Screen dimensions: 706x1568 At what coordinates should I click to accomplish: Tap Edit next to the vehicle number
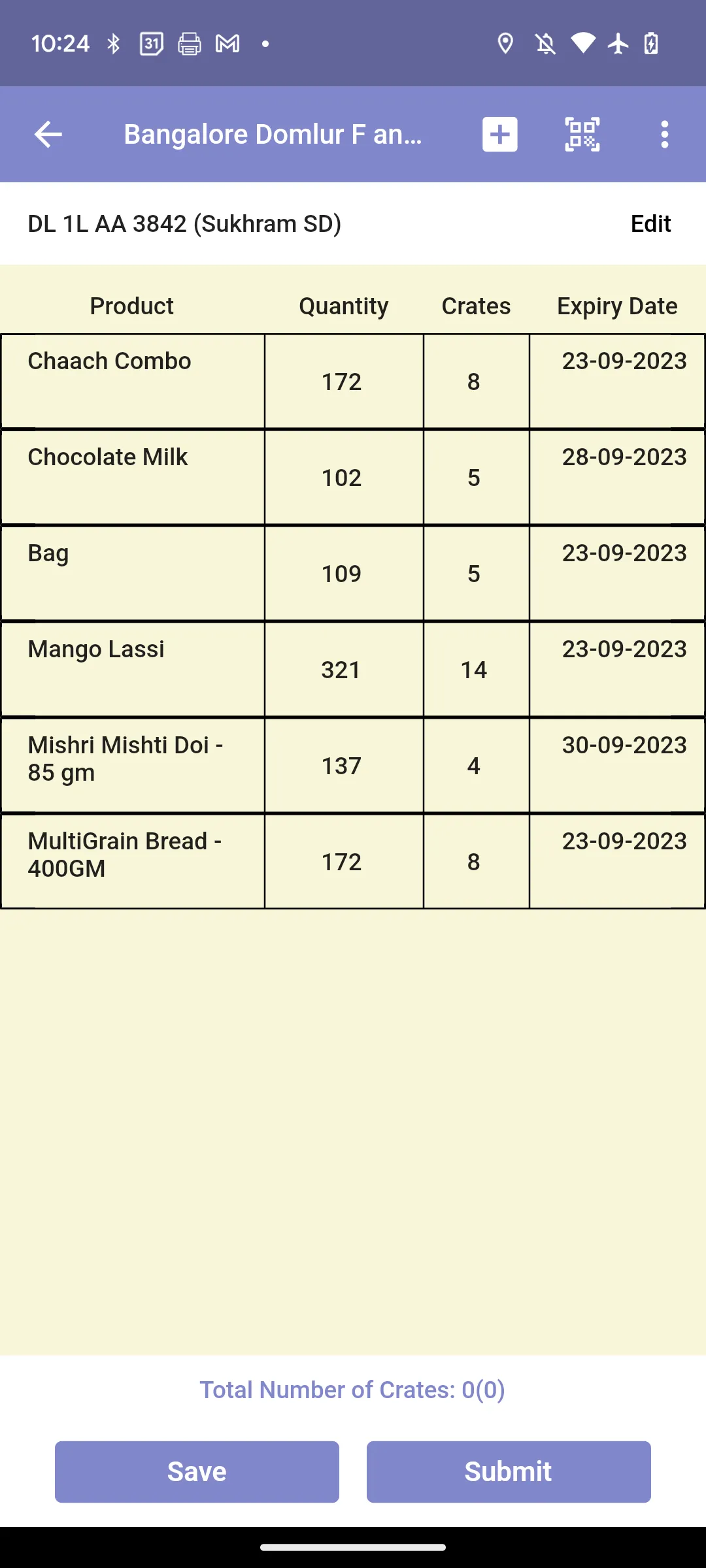point(650,223)
